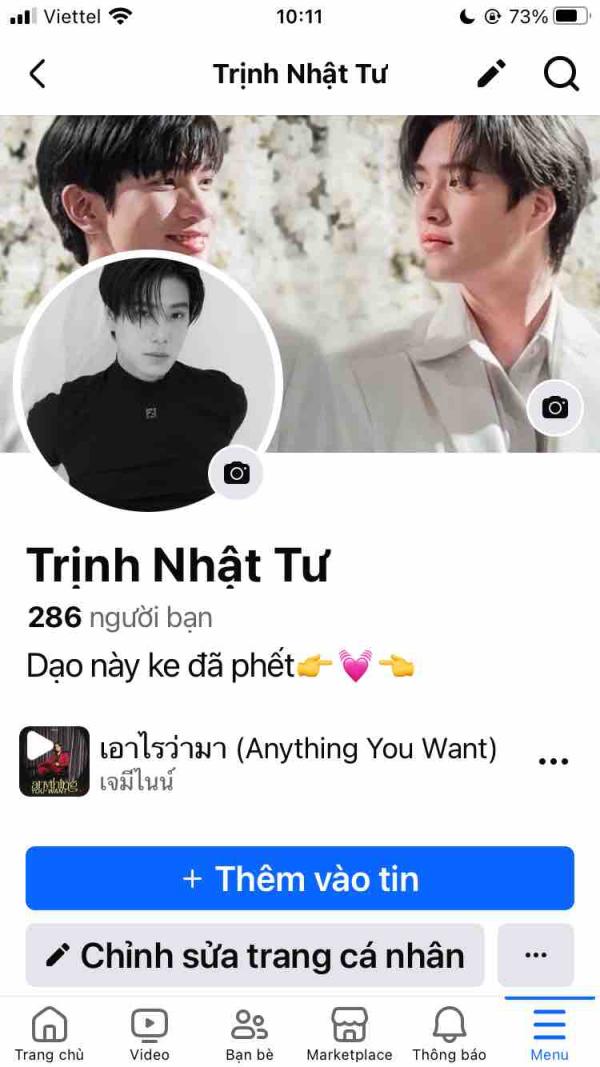Switch to Trang chủ tab
Viewport: 600px width, 1067px height.
tap(49, 1033)
